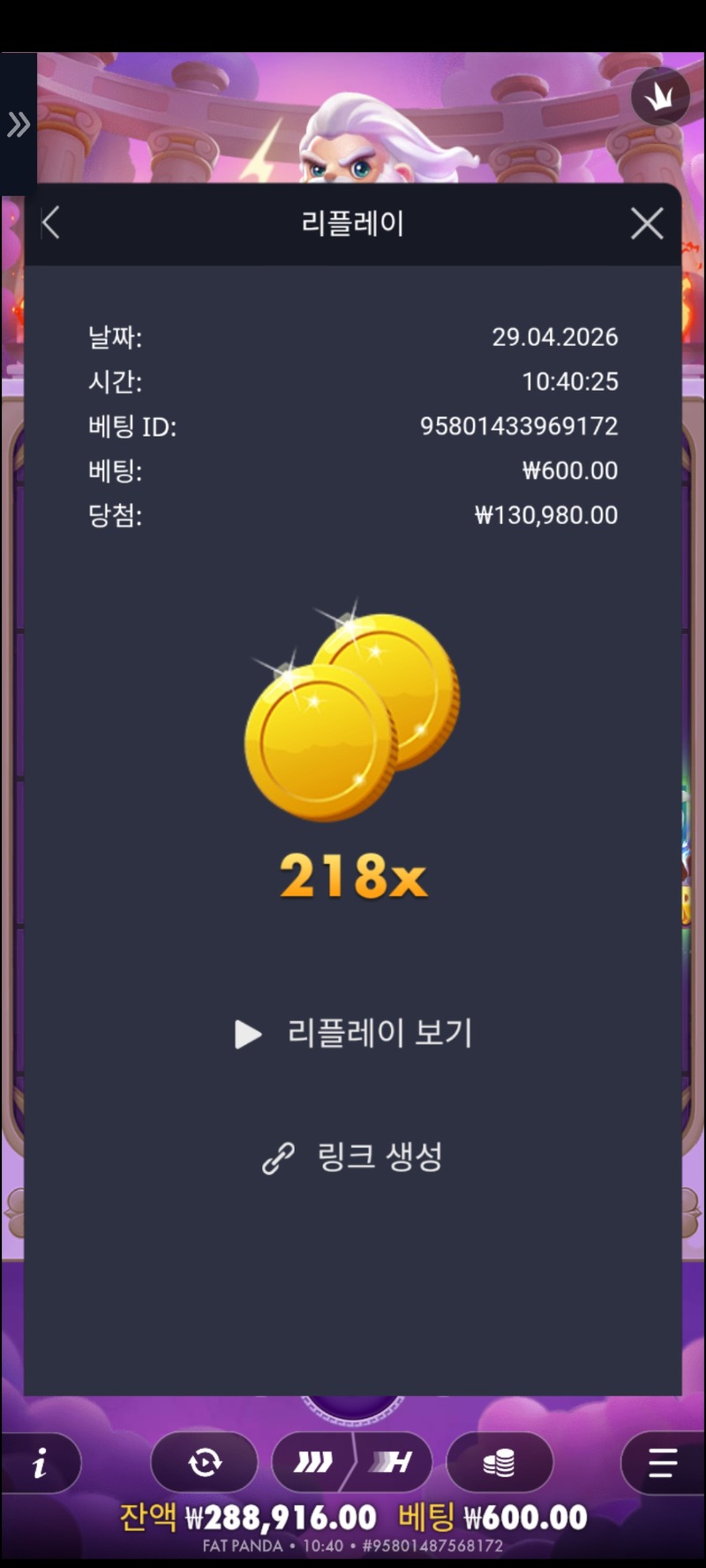This screenshot has height=1568, width=706.
Task: Open the game info button
Action: click(40, 1464)
